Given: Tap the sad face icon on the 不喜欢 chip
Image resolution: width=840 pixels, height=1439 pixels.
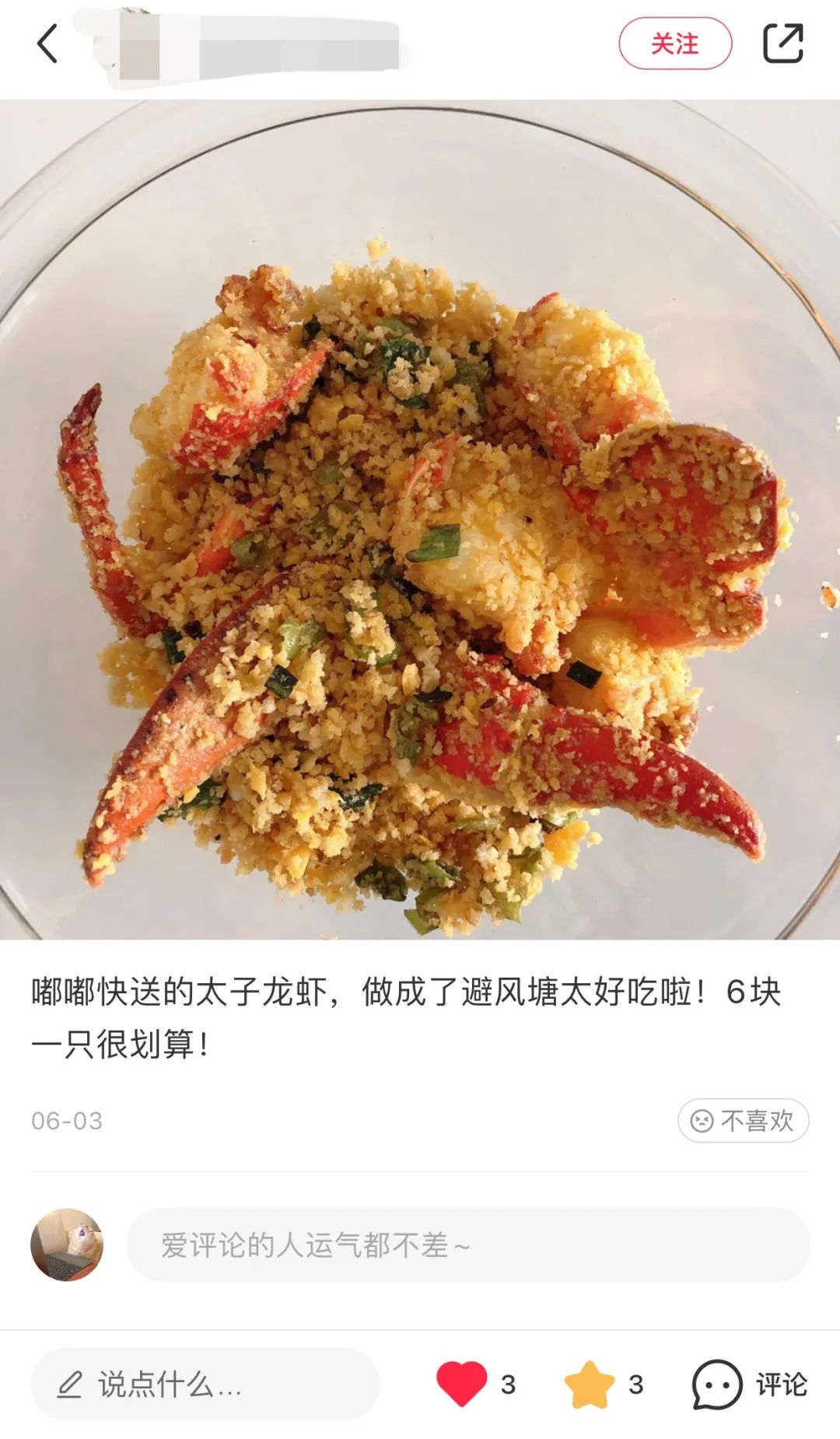Looking at the screenshot, I should point(703,1121).
